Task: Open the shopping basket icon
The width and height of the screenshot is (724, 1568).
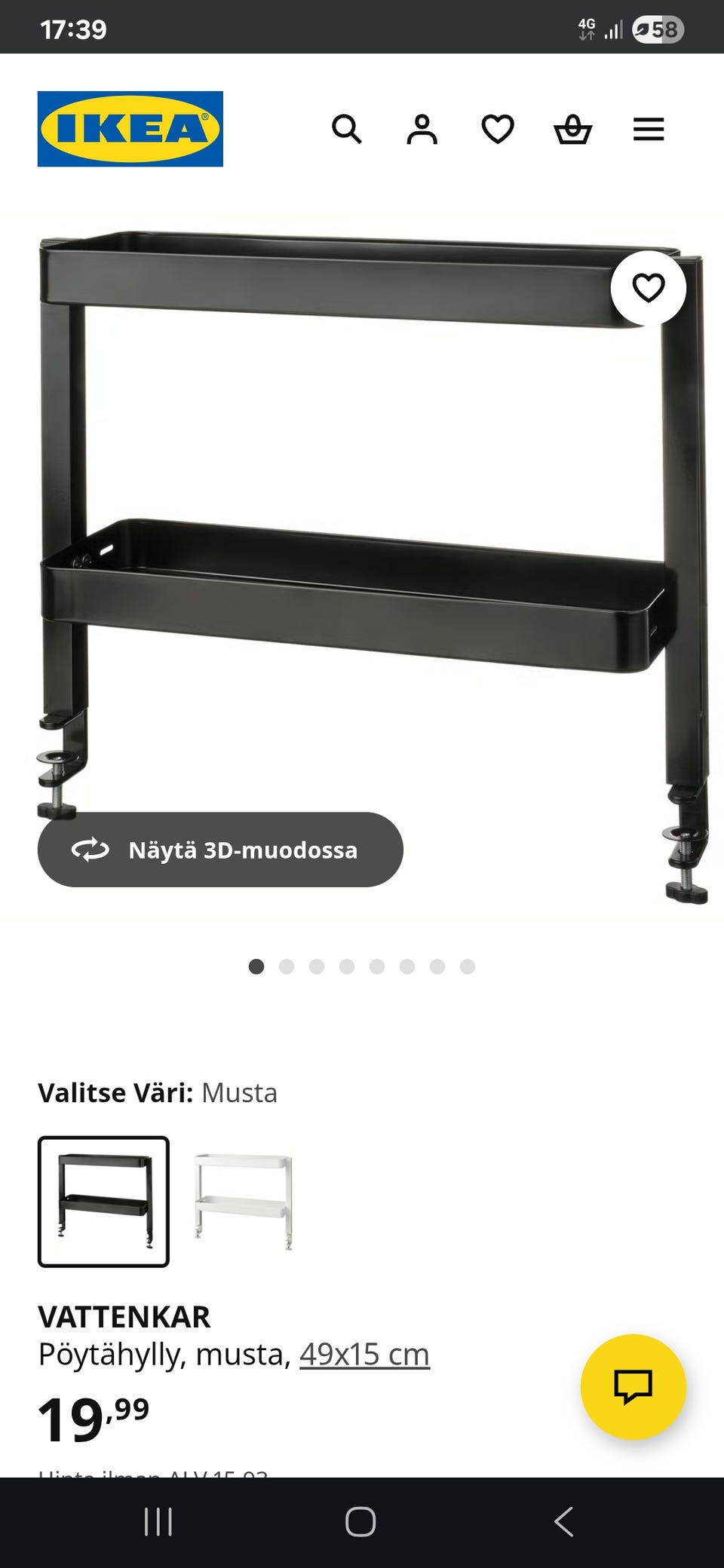Action: [x=574, y=130]
